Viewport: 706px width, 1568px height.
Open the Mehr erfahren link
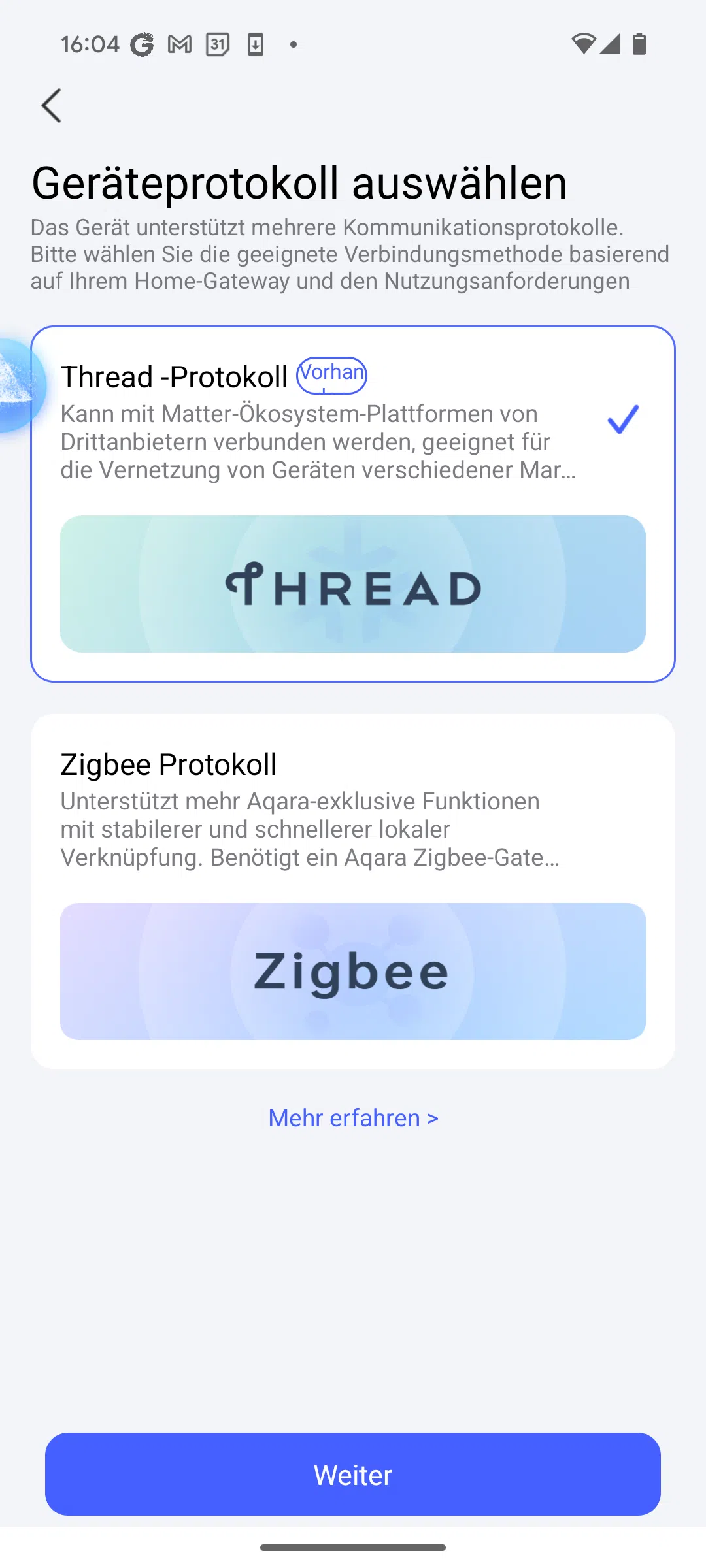(x=353, y=1118)
